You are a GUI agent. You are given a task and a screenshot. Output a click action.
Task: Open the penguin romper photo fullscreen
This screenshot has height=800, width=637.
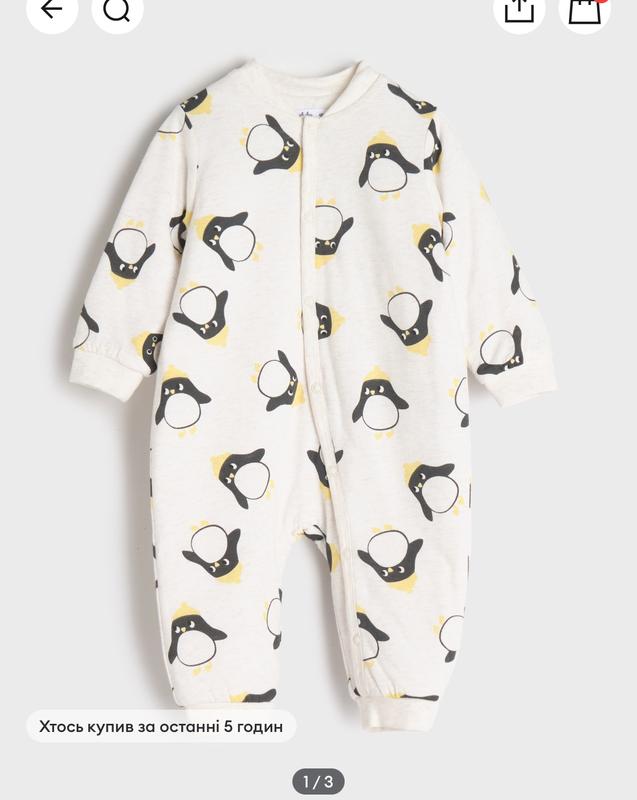318,400
